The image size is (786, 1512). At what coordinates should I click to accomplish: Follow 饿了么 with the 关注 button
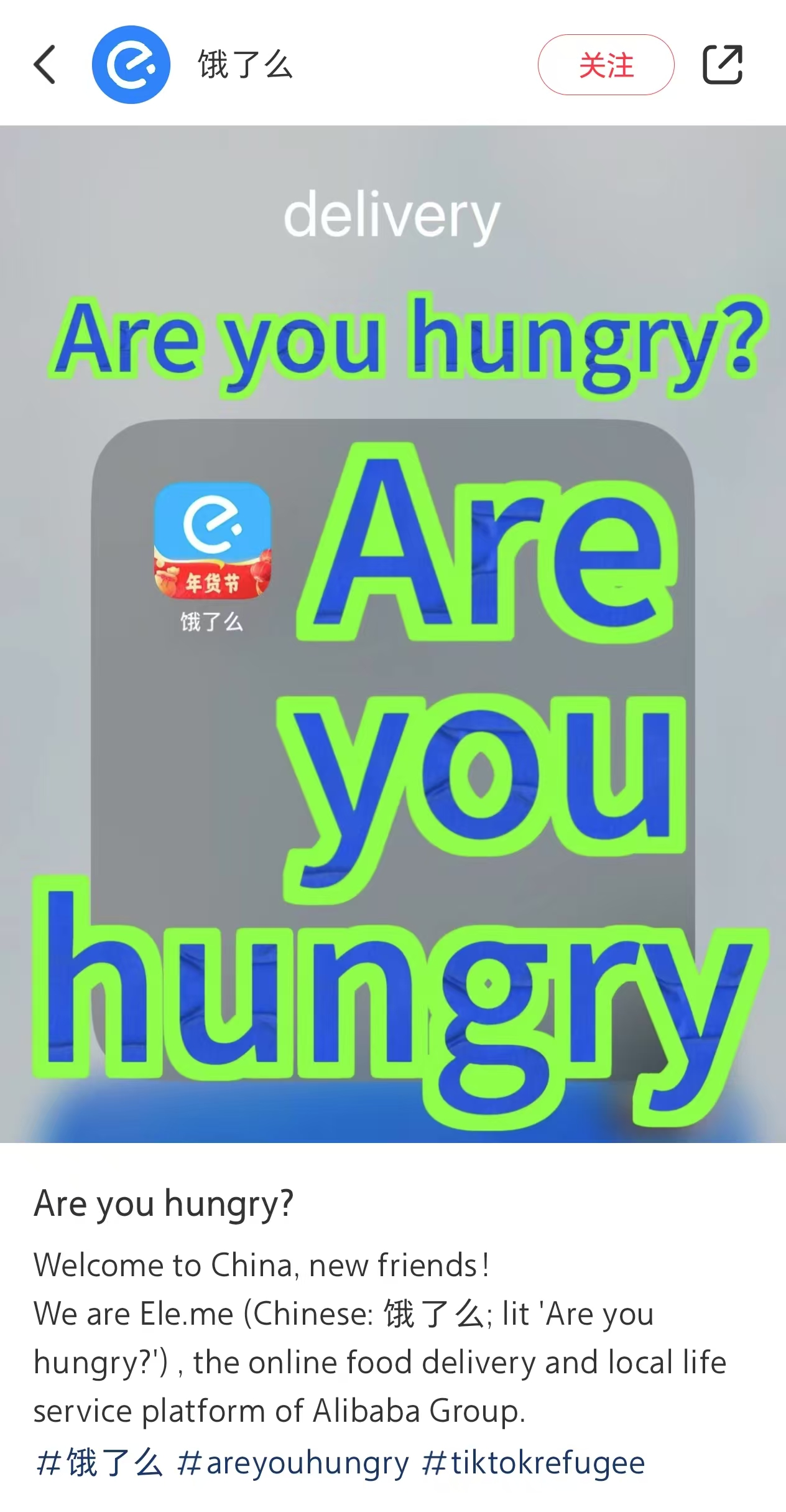pos(606,65)
